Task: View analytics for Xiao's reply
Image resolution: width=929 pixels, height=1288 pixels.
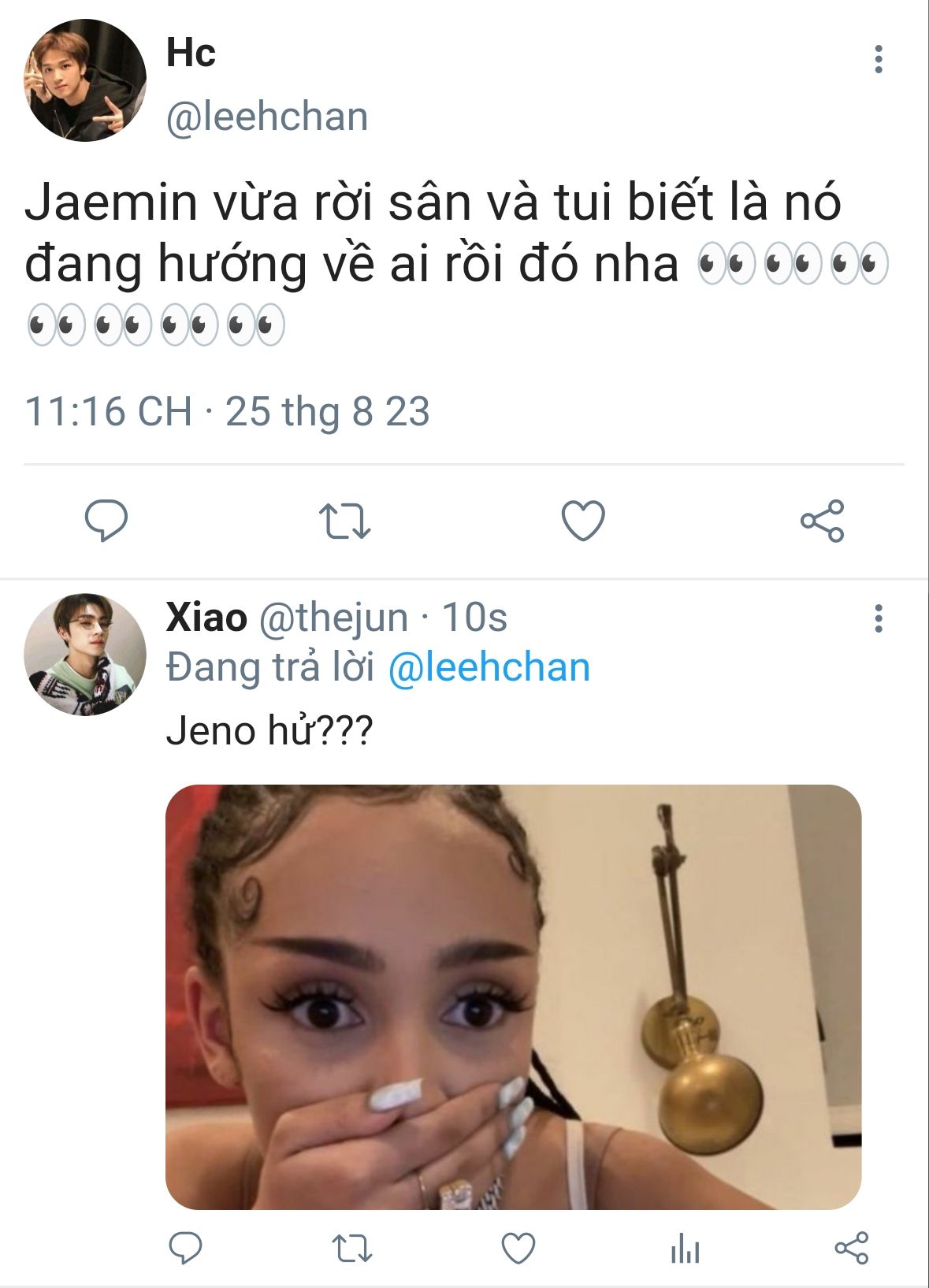Action: [685, 1249]
